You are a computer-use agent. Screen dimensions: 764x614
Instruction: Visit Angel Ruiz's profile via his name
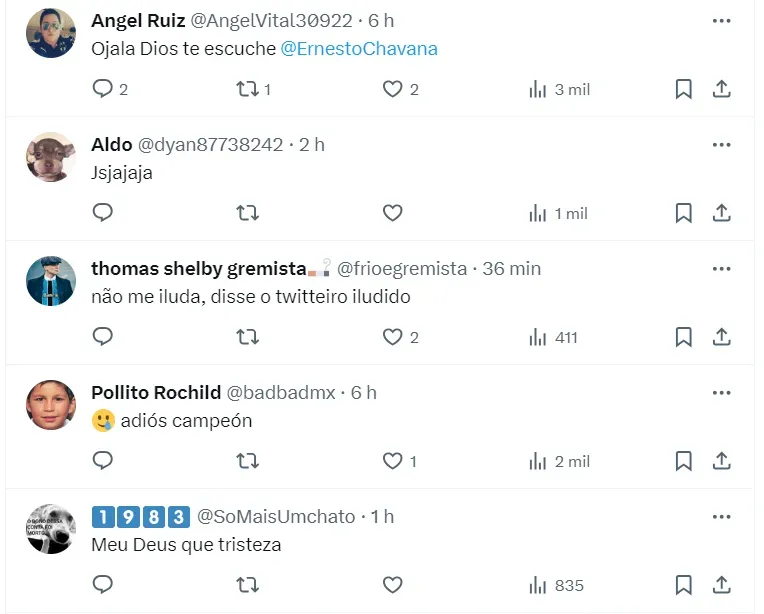[138, 21]
